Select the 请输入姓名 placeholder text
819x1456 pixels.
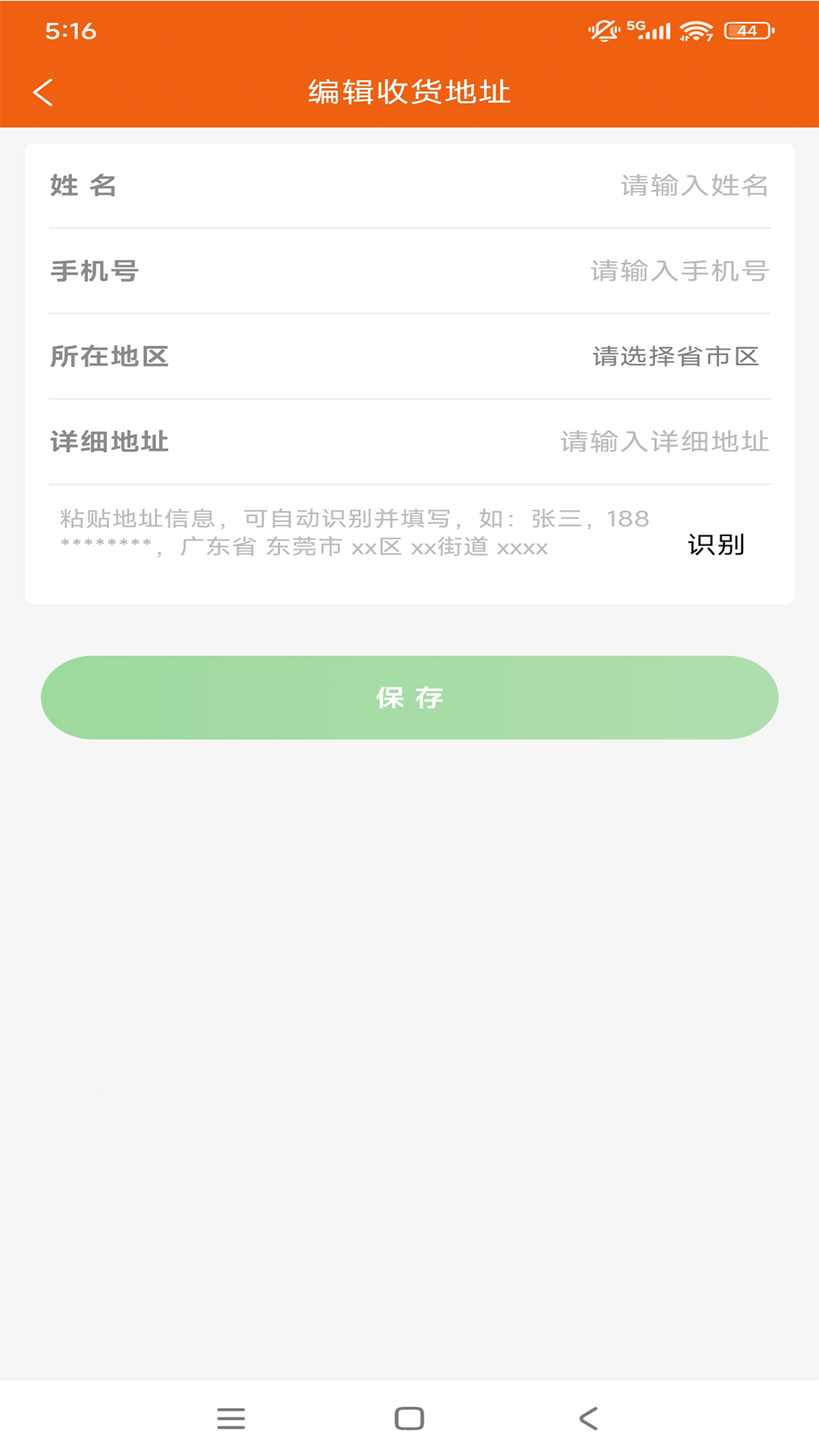(692, 185)
